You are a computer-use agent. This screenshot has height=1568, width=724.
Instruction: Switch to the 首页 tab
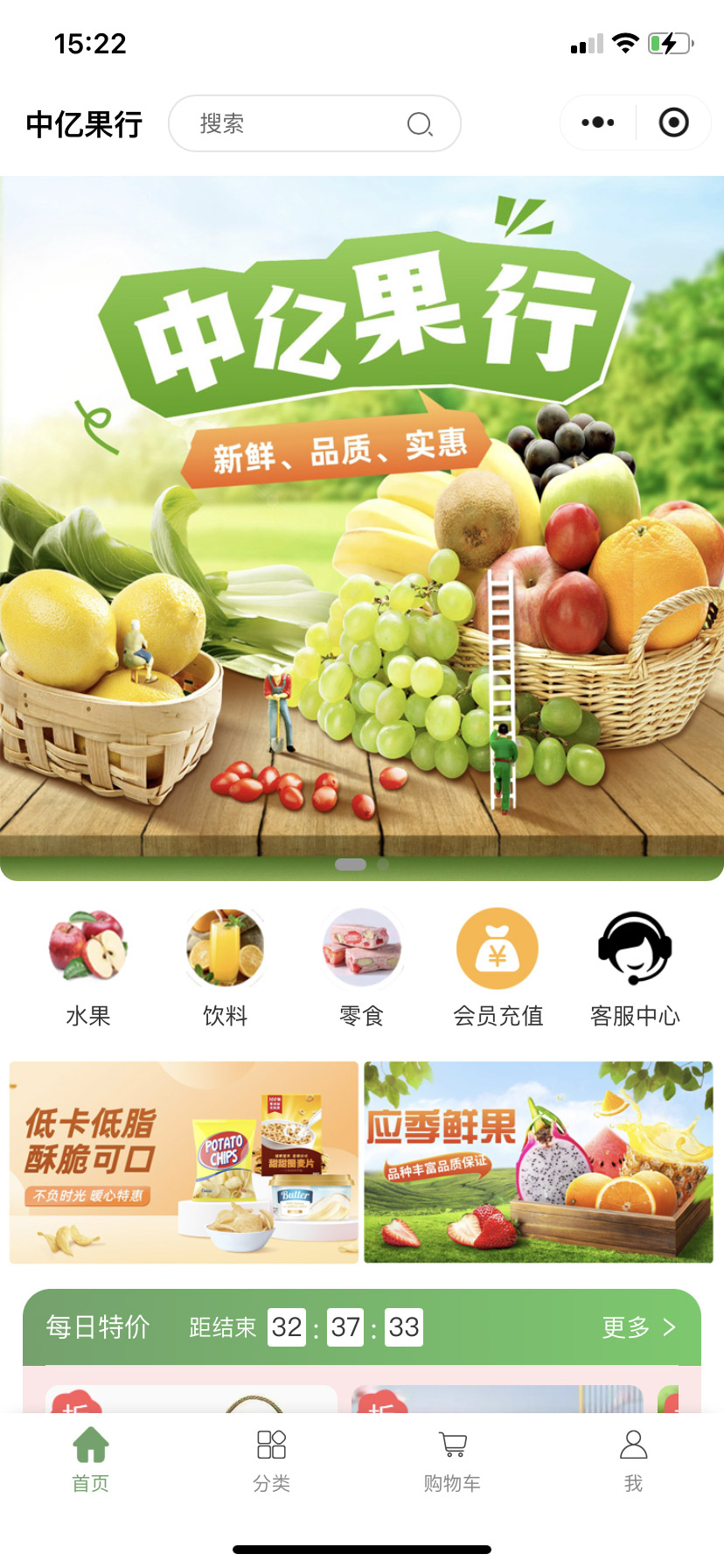pos(90,1459)
